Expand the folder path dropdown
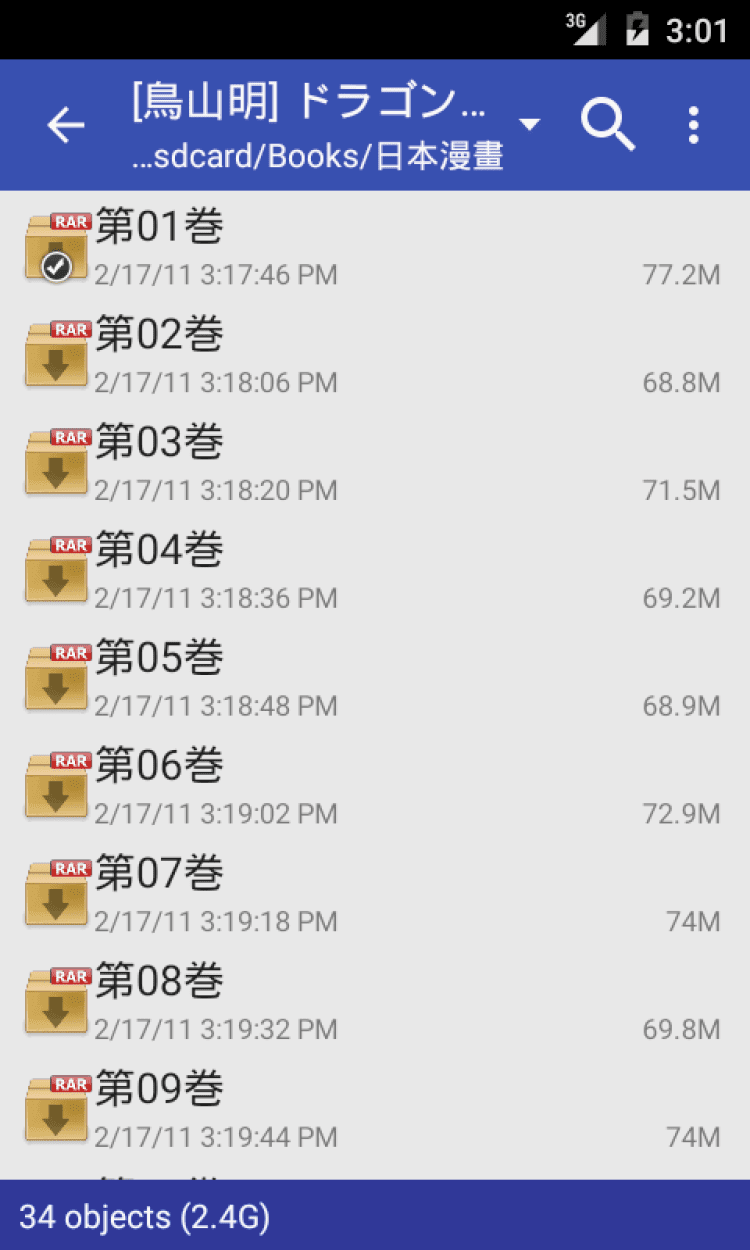Screen dimensions: 750x1250 click(x=530, y=125)
